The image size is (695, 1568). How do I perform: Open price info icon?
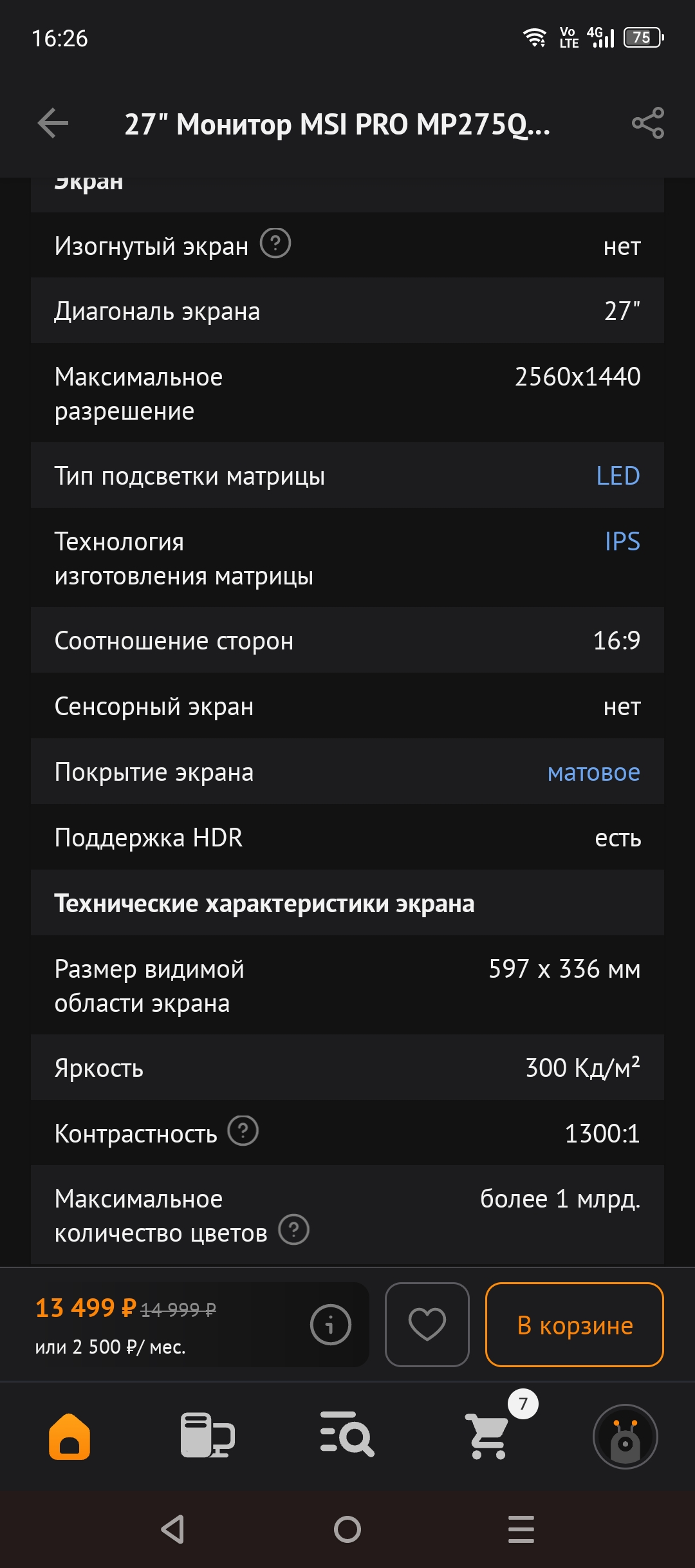[x=330, y=1325]
